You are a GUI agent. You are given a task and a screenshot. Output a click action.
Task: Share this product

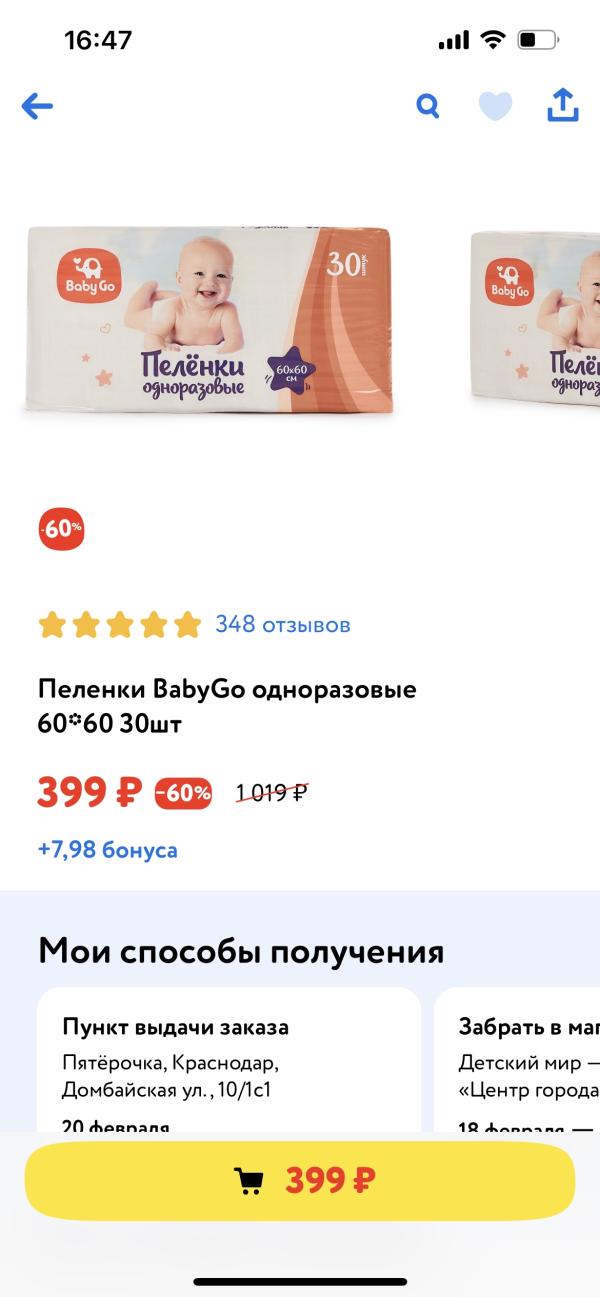pyautogui.click(x=563, y=105)
